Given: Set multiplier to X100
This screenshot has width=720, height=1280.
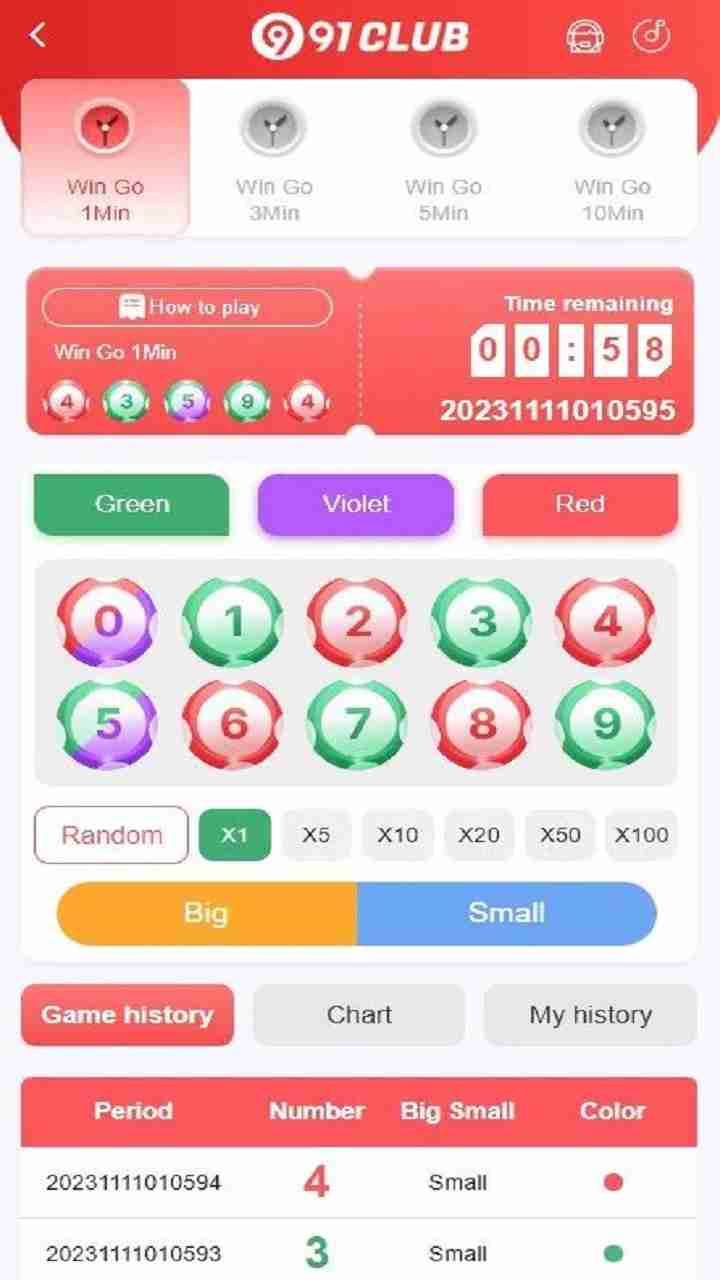Looking at the screenshot, I should tap(641, 835).
